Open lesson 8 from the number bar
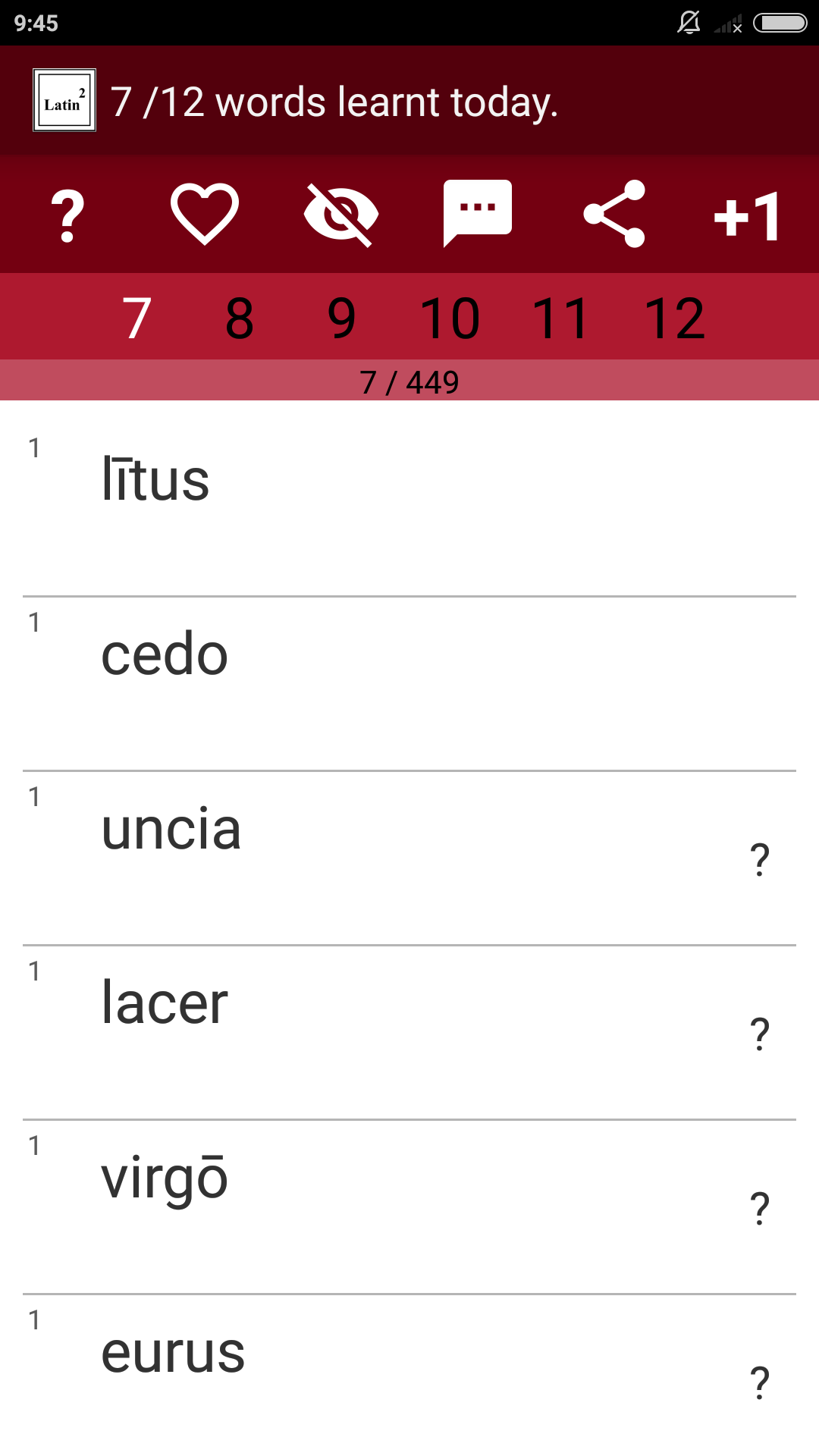Image resolution: width=819 pixels, height=1456 pixels. coord(237,317)
